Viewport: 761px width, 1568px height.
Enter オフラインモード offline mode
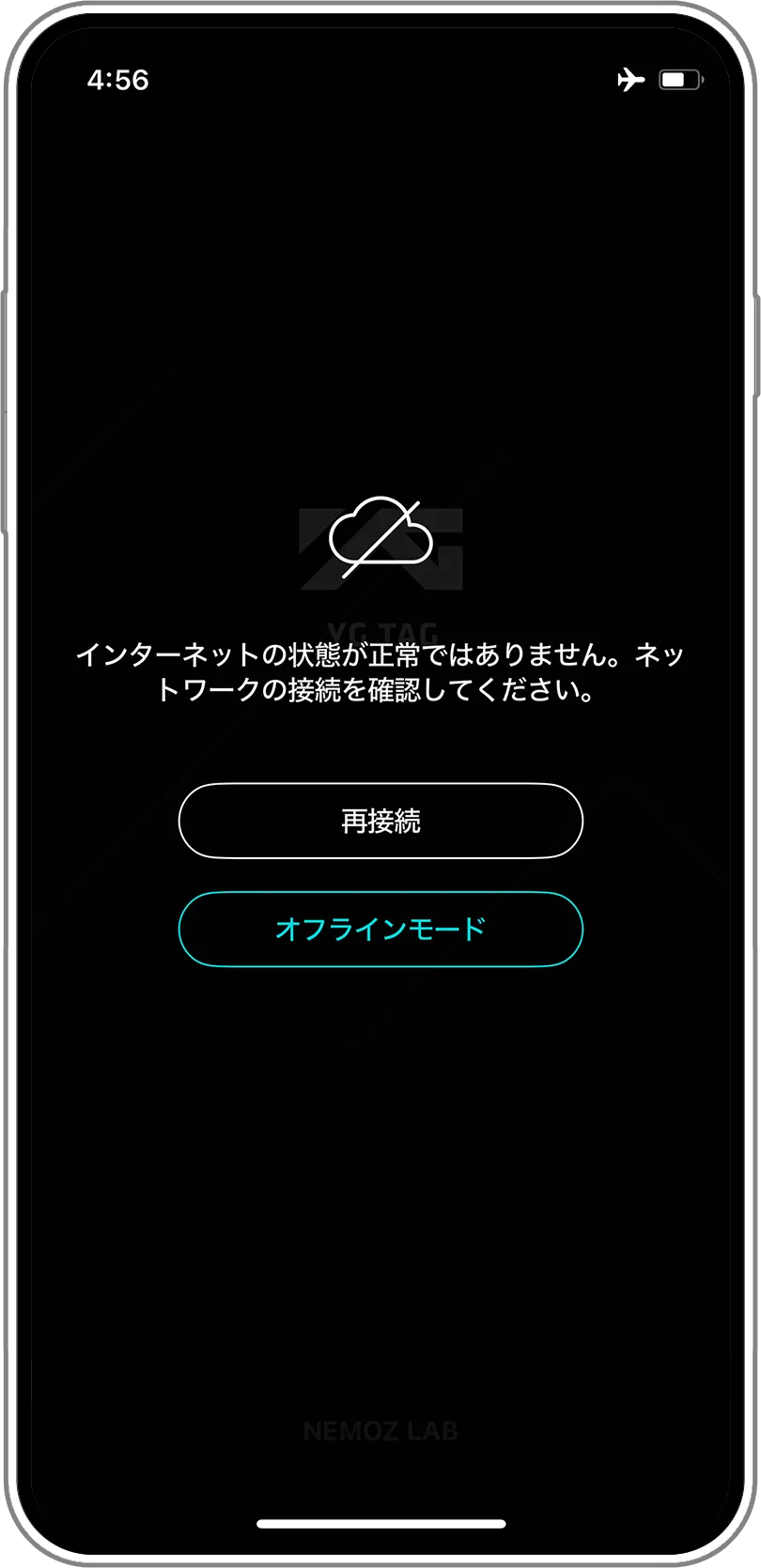tap(380, 929)
